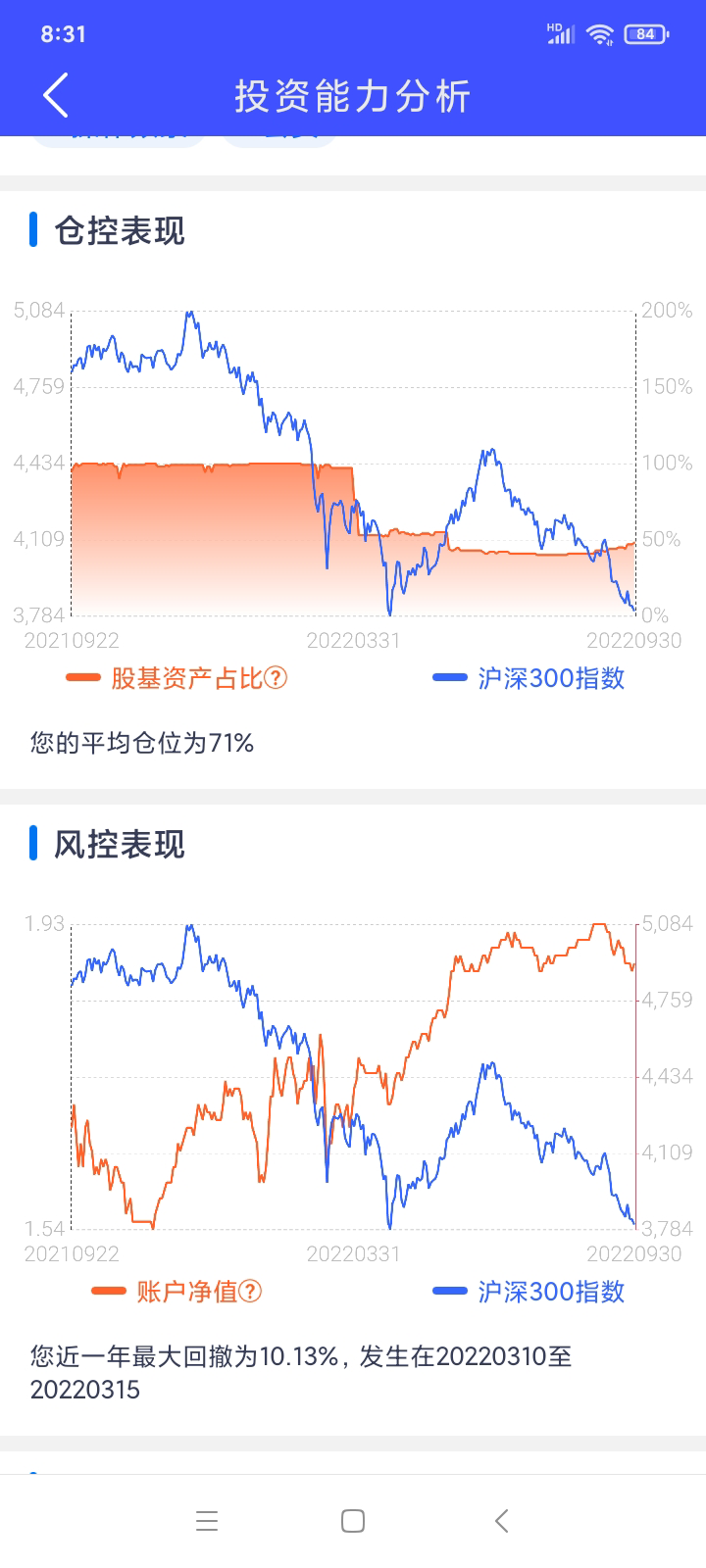Go back from 投资能力分析 page
This screenshot has width=706, height=1568.
(56, 96)
